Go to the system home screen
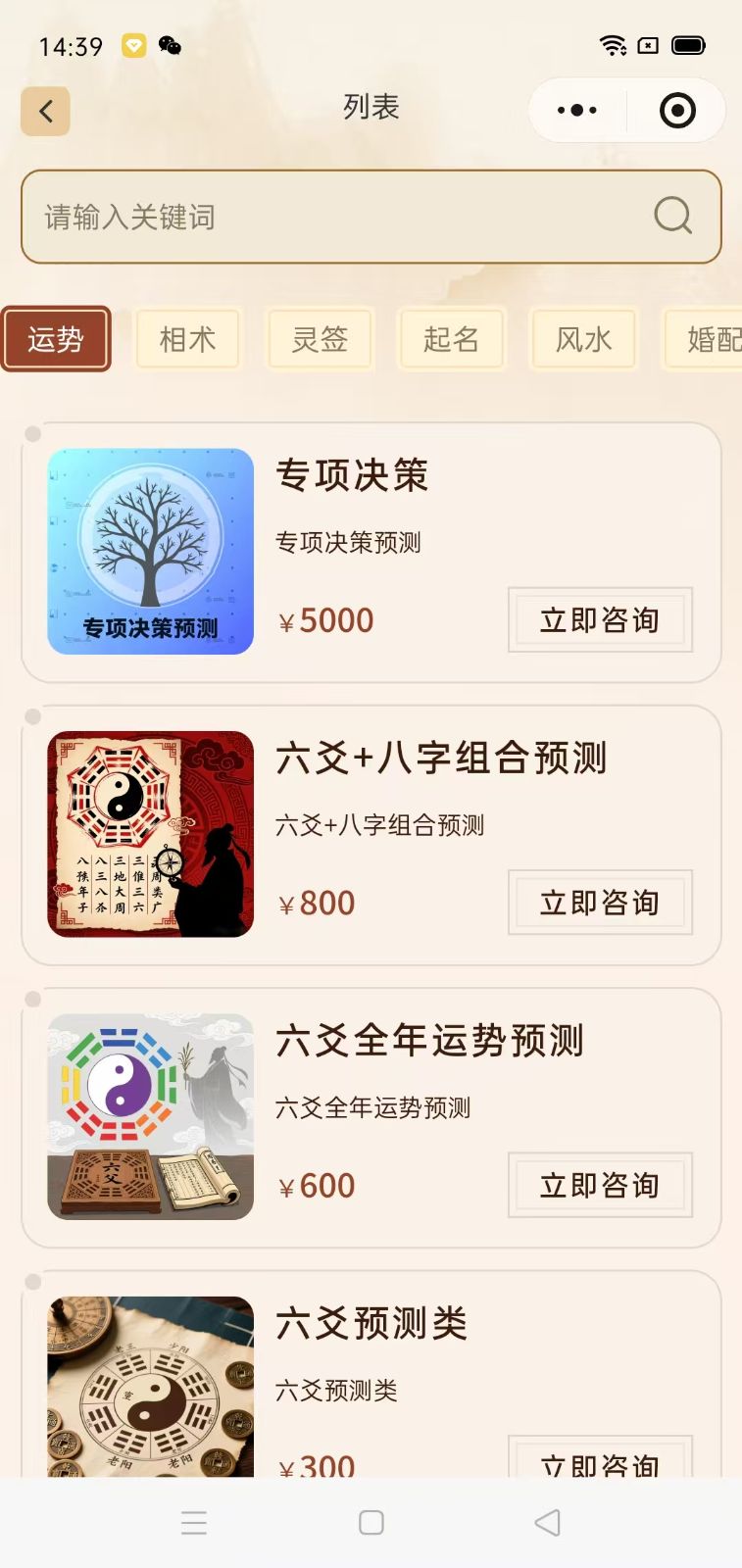742x1568 pixels. coord(371,1522)
